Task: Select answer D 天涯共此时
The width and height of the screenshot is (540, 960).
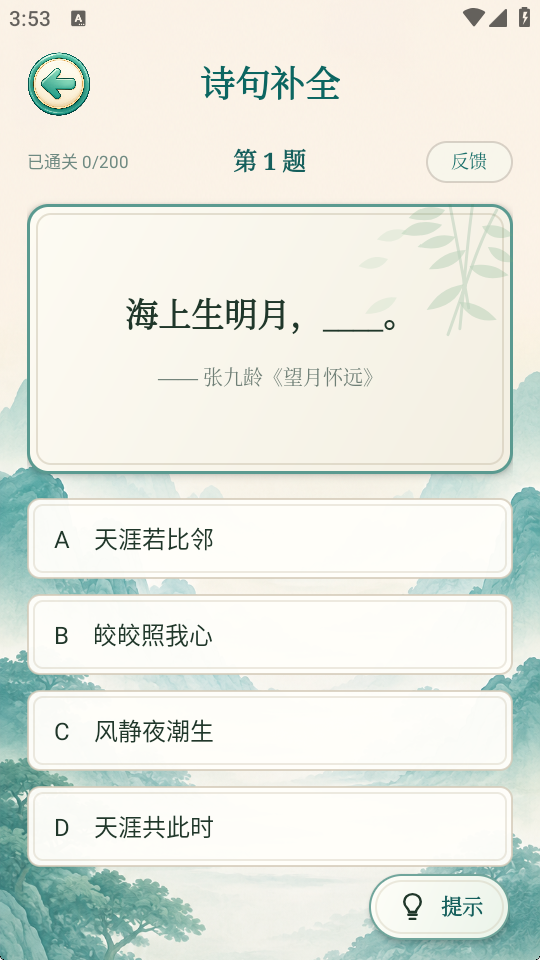Action: point(270,827)
